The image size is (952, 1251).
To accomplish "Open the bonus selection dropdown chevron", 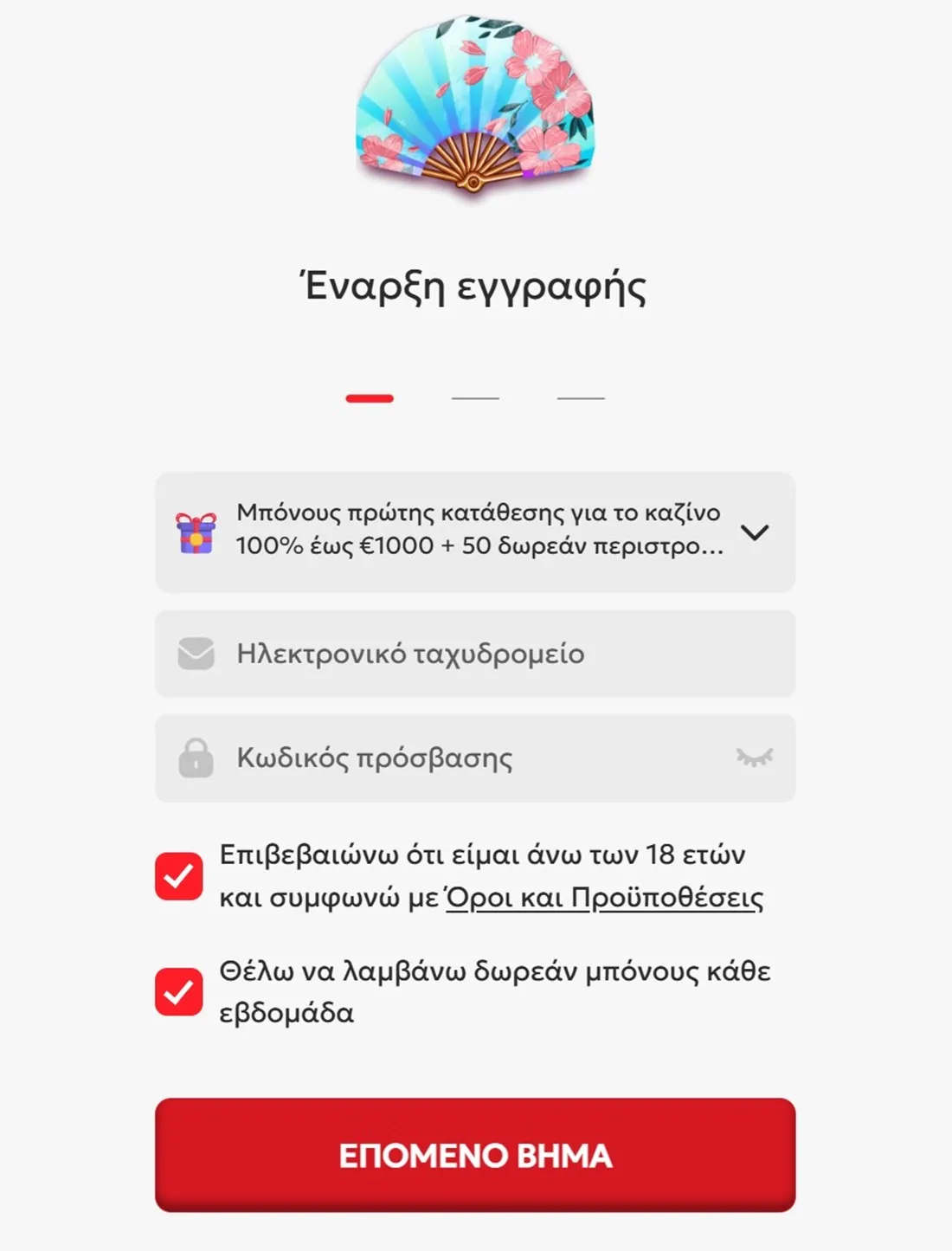I will tap(755, 534).
